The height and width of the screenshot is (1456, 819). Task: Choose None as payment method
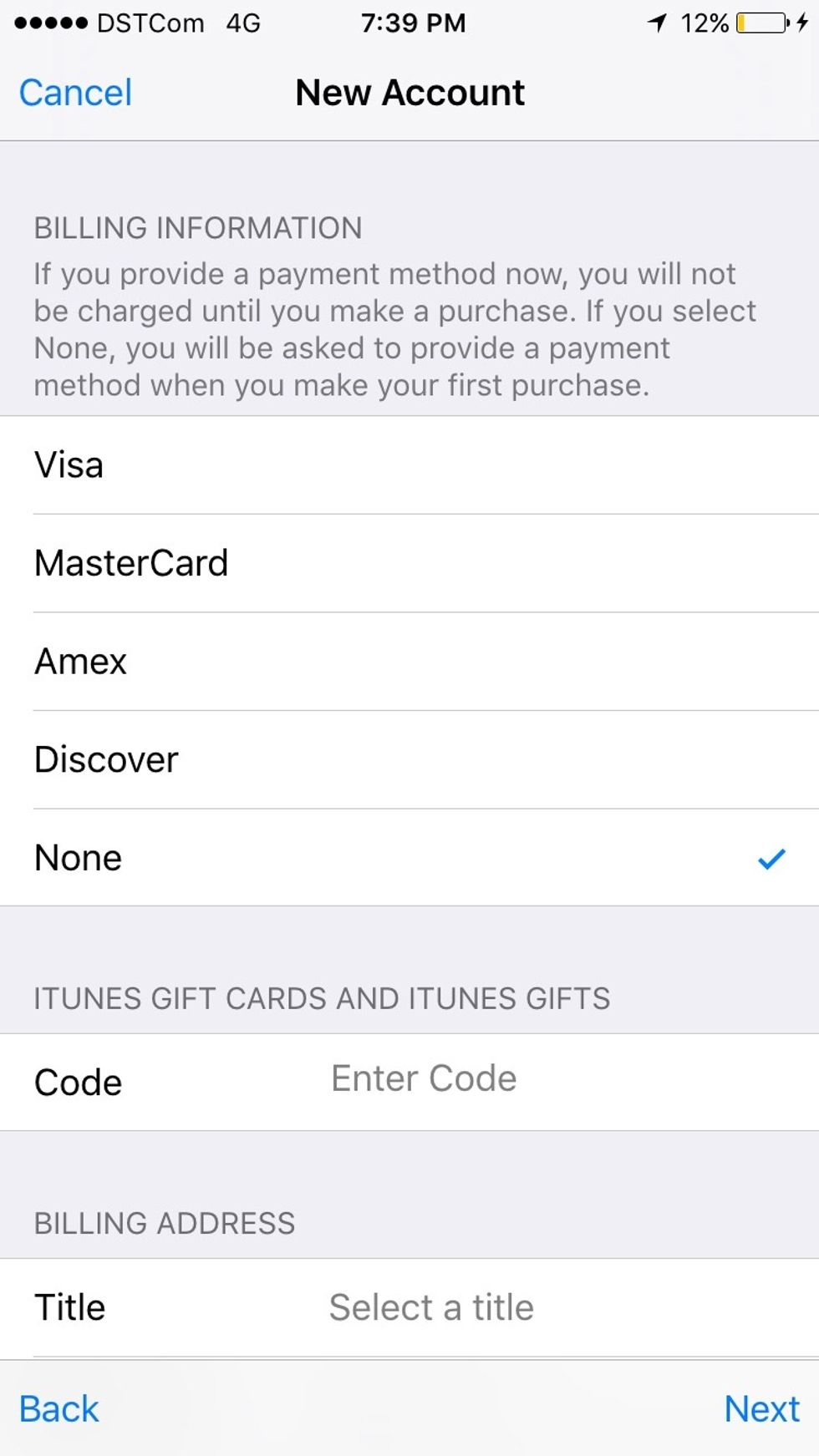409,858
